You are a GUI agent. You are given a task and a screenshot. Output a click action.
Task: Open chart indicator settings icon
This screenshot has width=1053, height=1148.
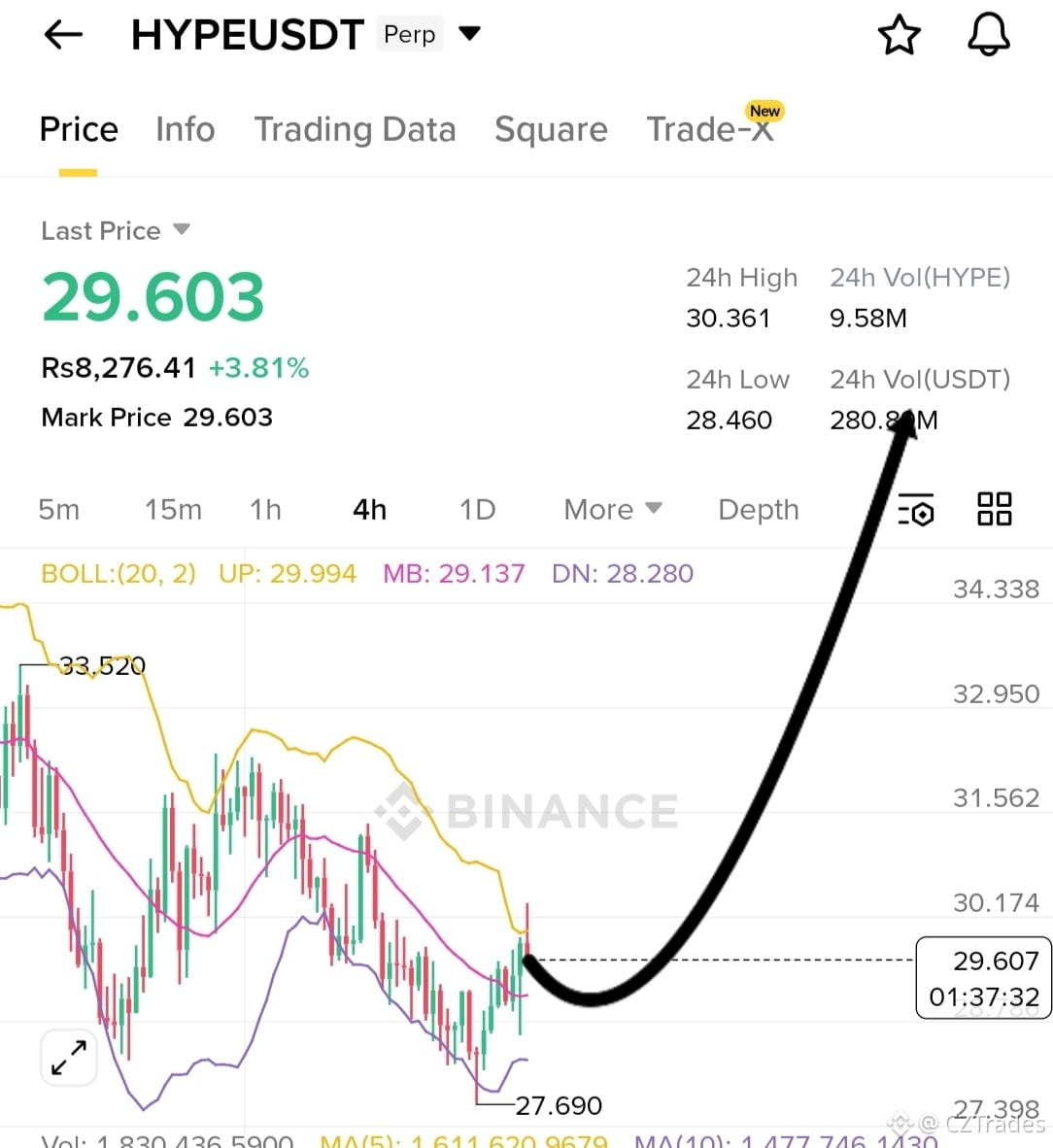click(x=916, y=510)
